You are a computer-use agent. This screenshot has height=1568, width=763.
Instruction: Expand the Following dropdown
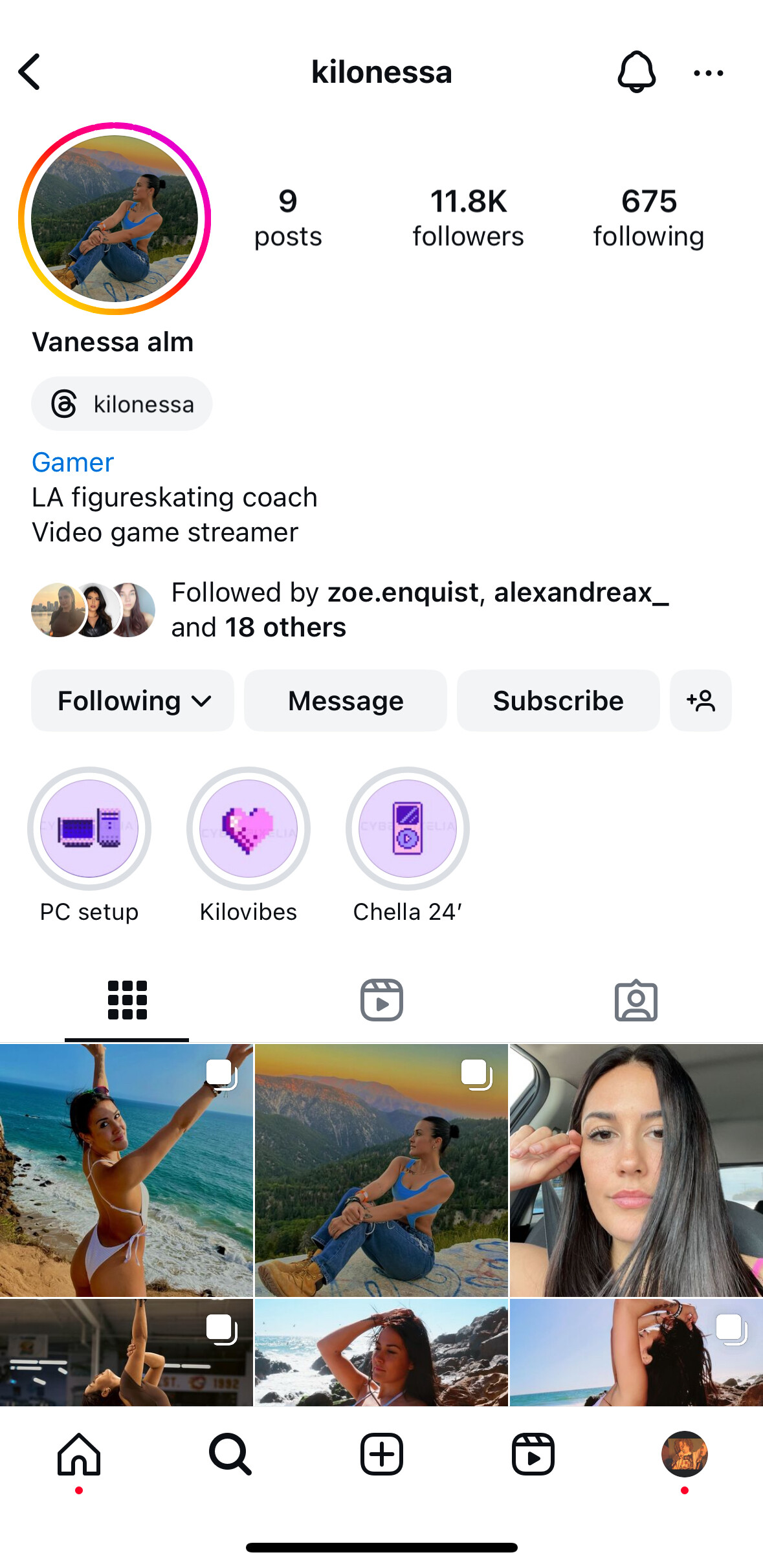[x=133, y=701]
